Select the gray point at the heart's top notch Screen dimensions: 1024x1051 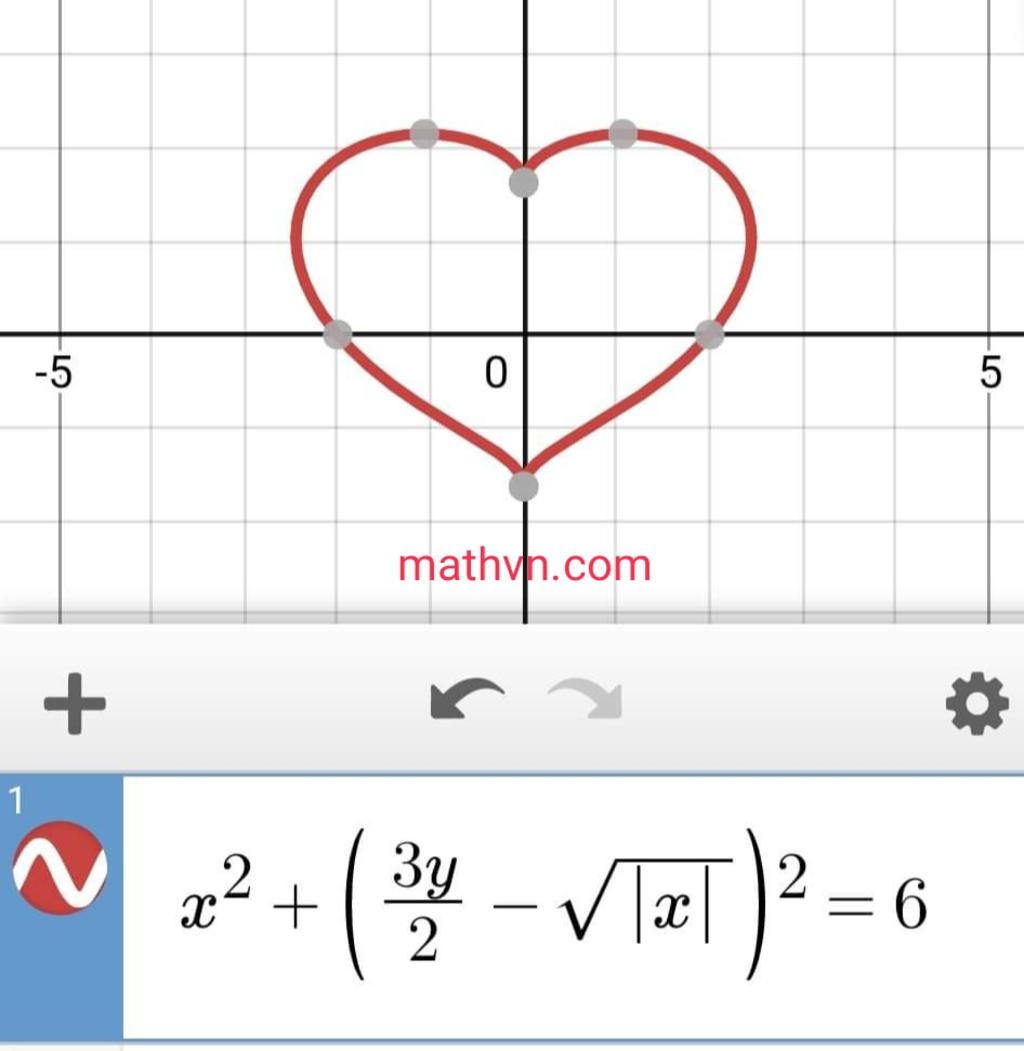coord(523,183)
